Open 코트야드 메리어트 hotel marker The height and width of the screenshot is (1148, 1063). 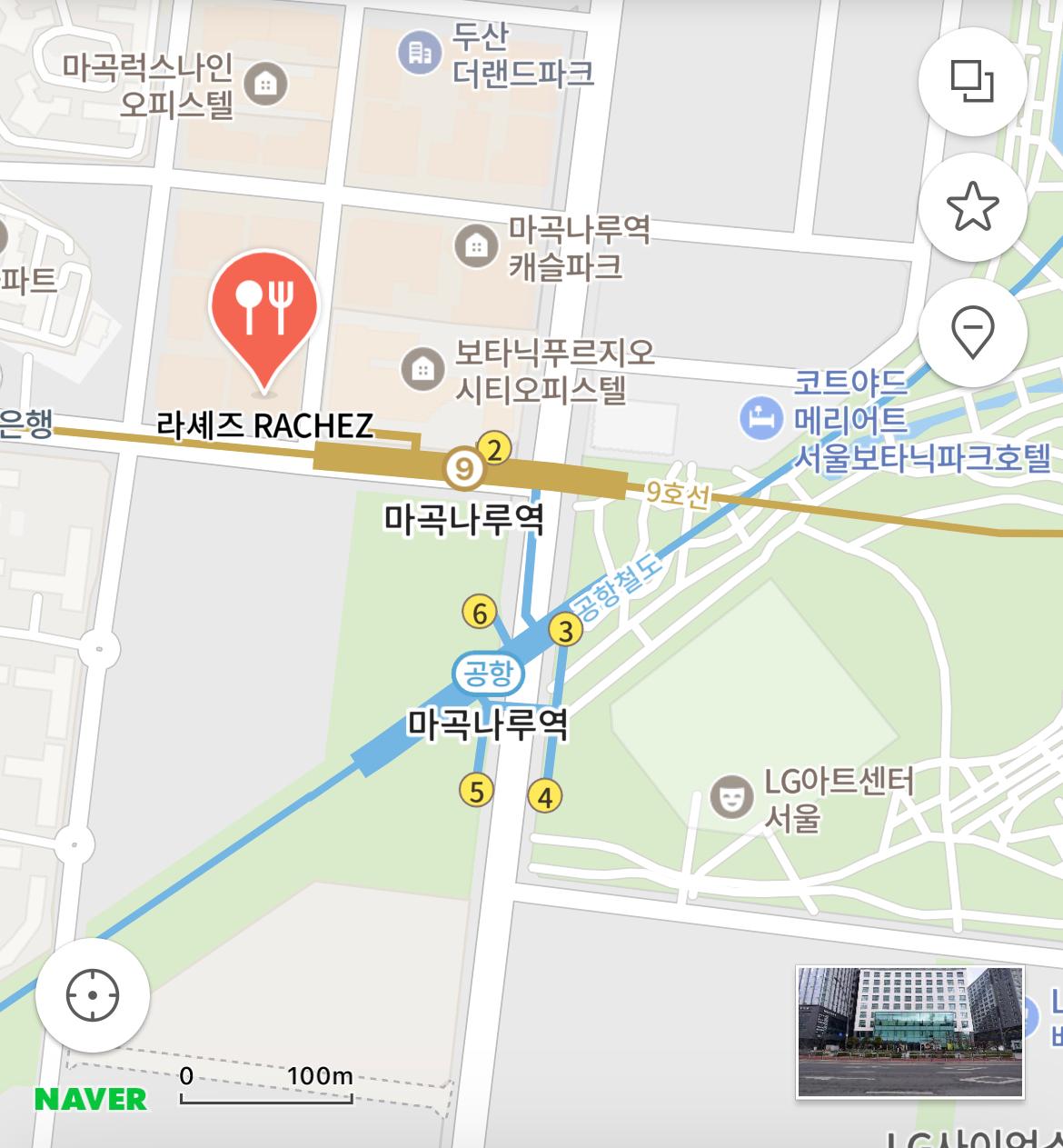click(x=760, y=419)
